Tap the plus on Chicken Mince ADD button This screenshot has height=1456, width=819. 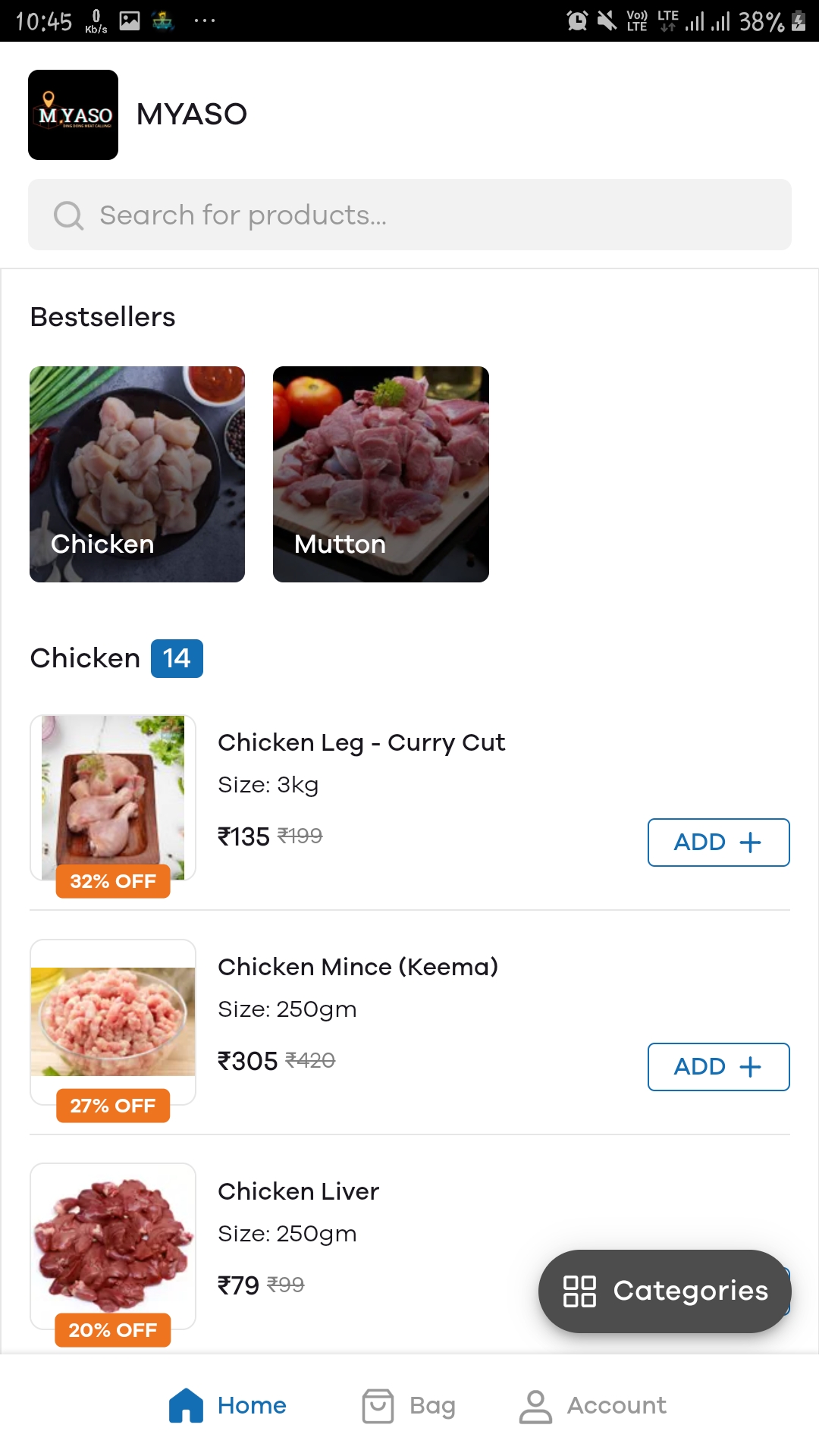752,1066
